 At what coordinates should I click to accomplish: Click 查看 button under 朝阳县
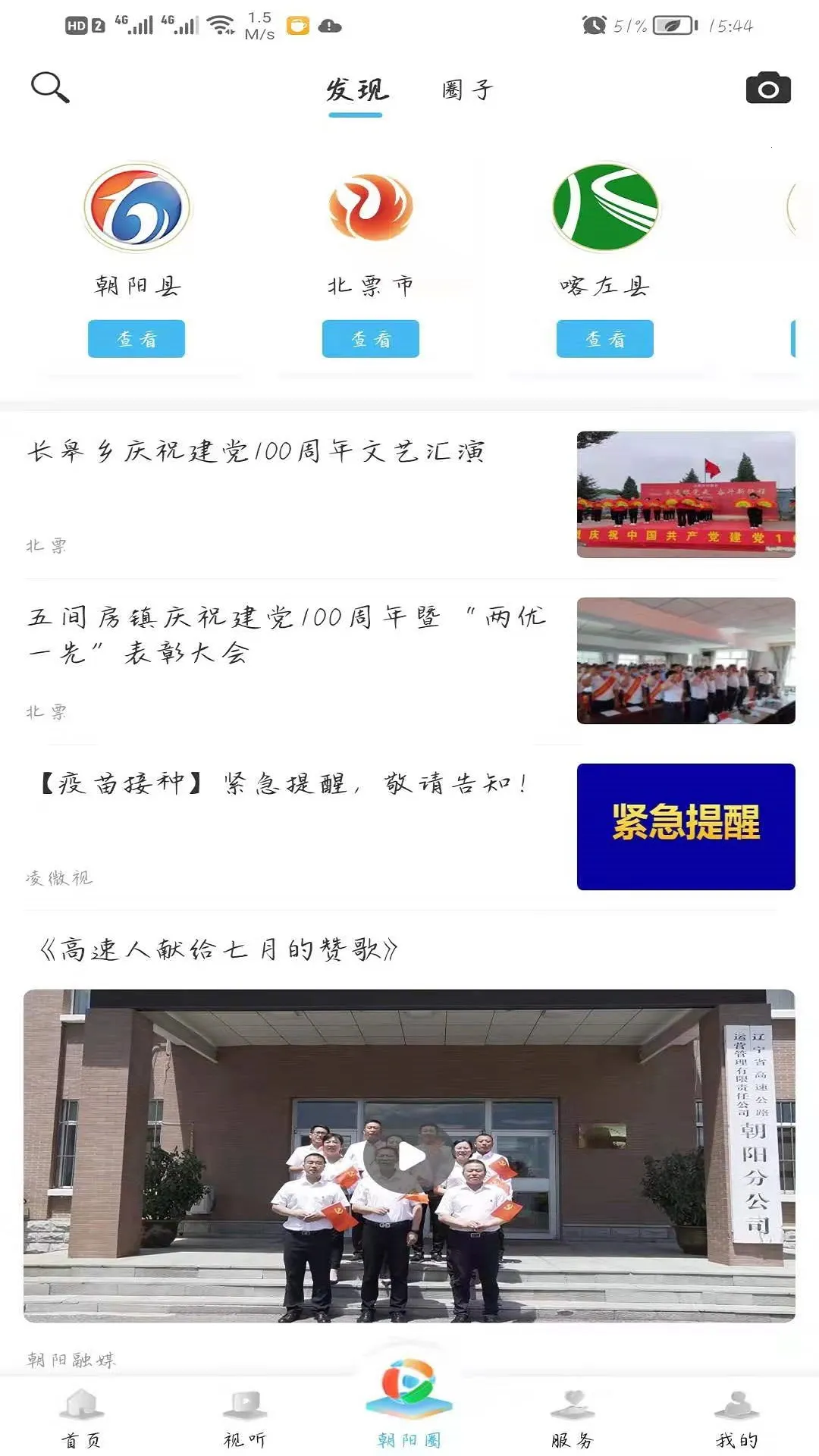tap(136, 339)
